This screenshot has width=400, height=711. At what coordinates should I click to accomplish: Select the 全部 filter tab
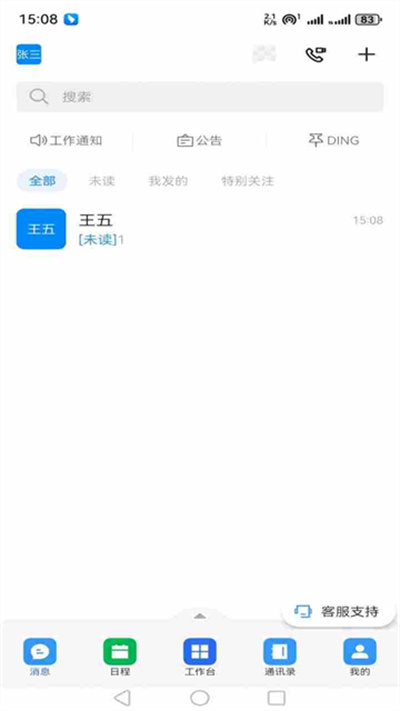[x=42, y=181]
